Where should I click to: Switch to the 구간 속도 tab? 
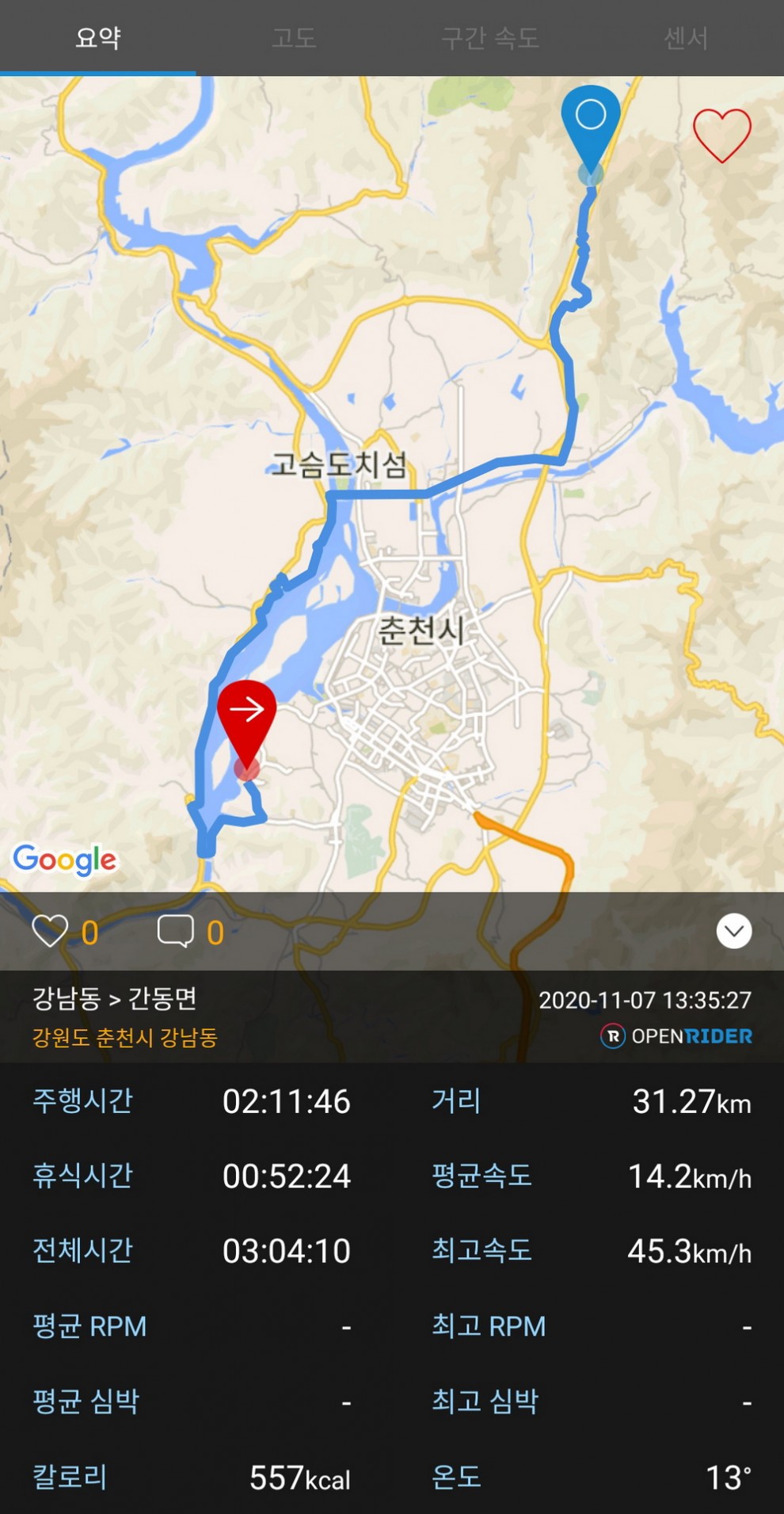point(489,37)
